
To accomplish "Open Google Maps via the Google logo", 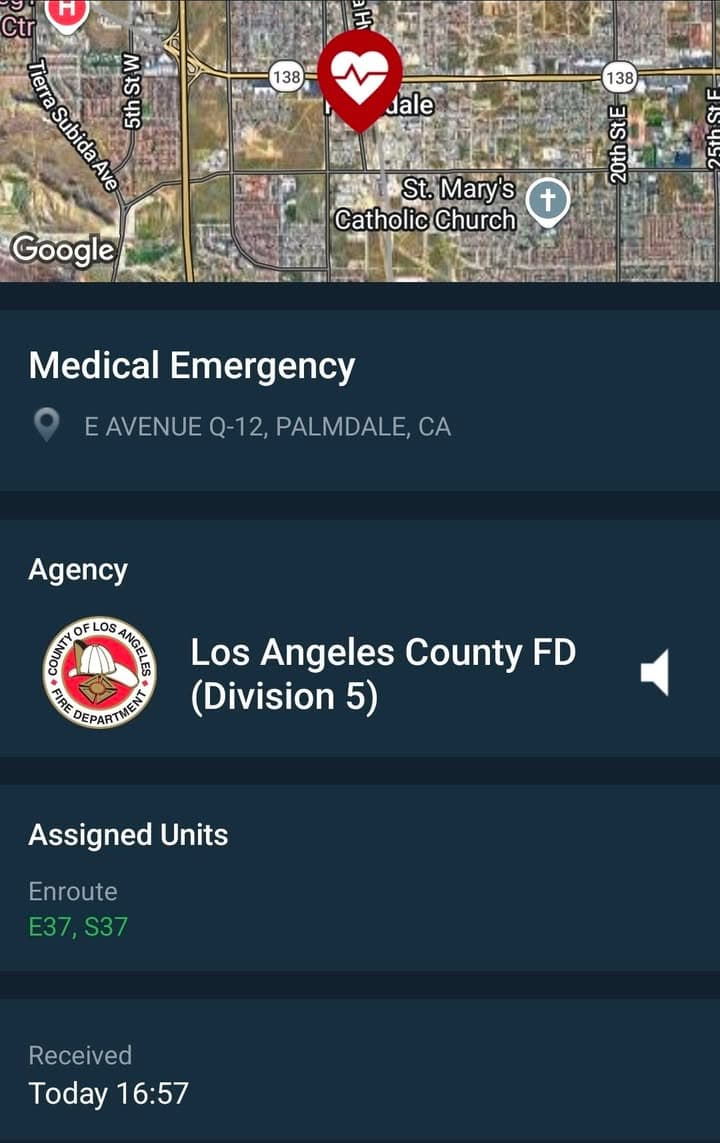I will click(x=62, y=250).
